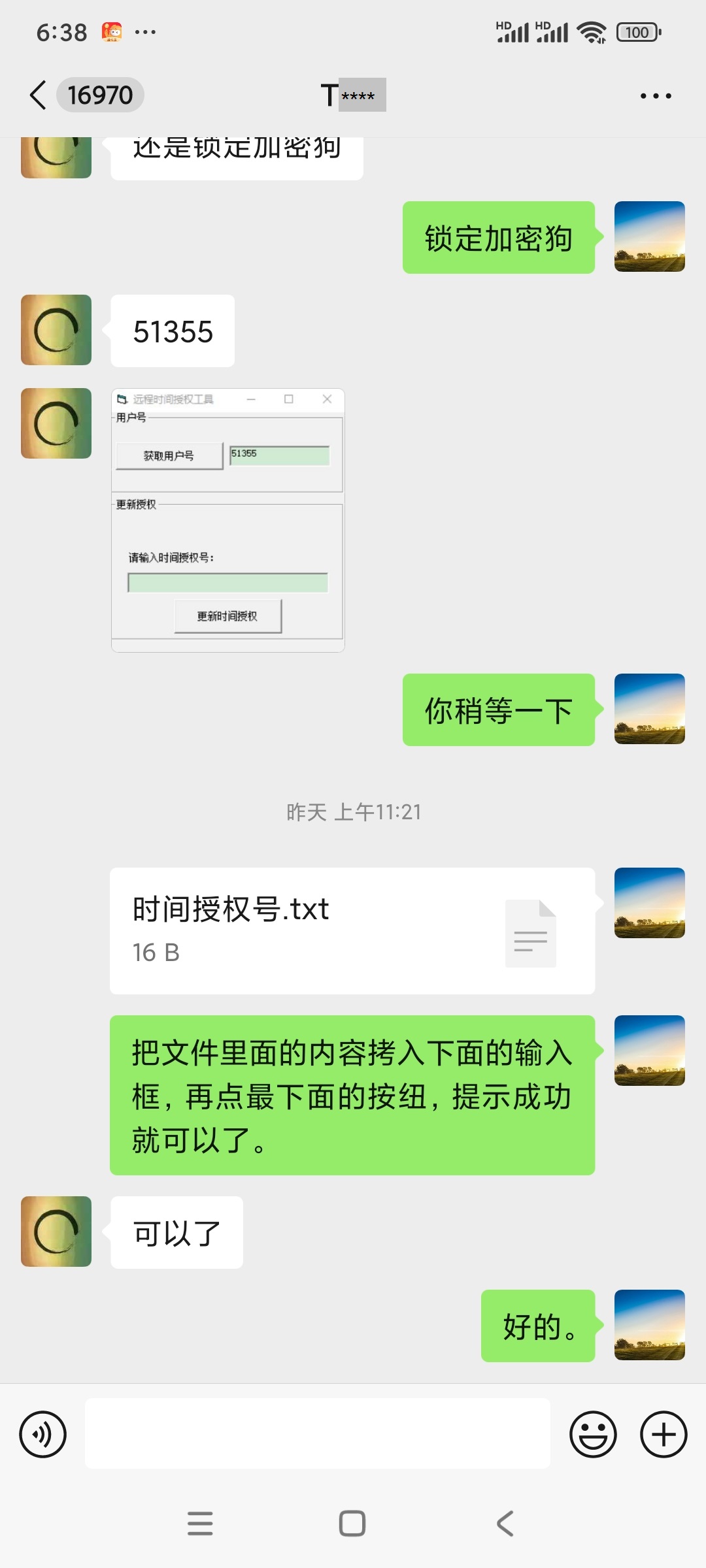
Task: Switch to voice message input
Action: 43,1434
